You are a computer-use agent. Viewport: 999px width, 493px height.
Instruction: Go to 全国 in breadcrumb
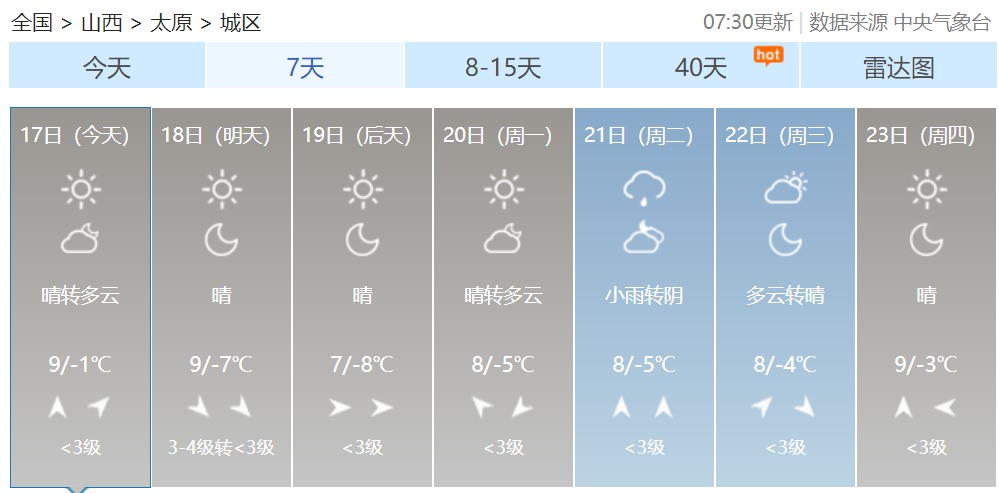click(31, 22)
